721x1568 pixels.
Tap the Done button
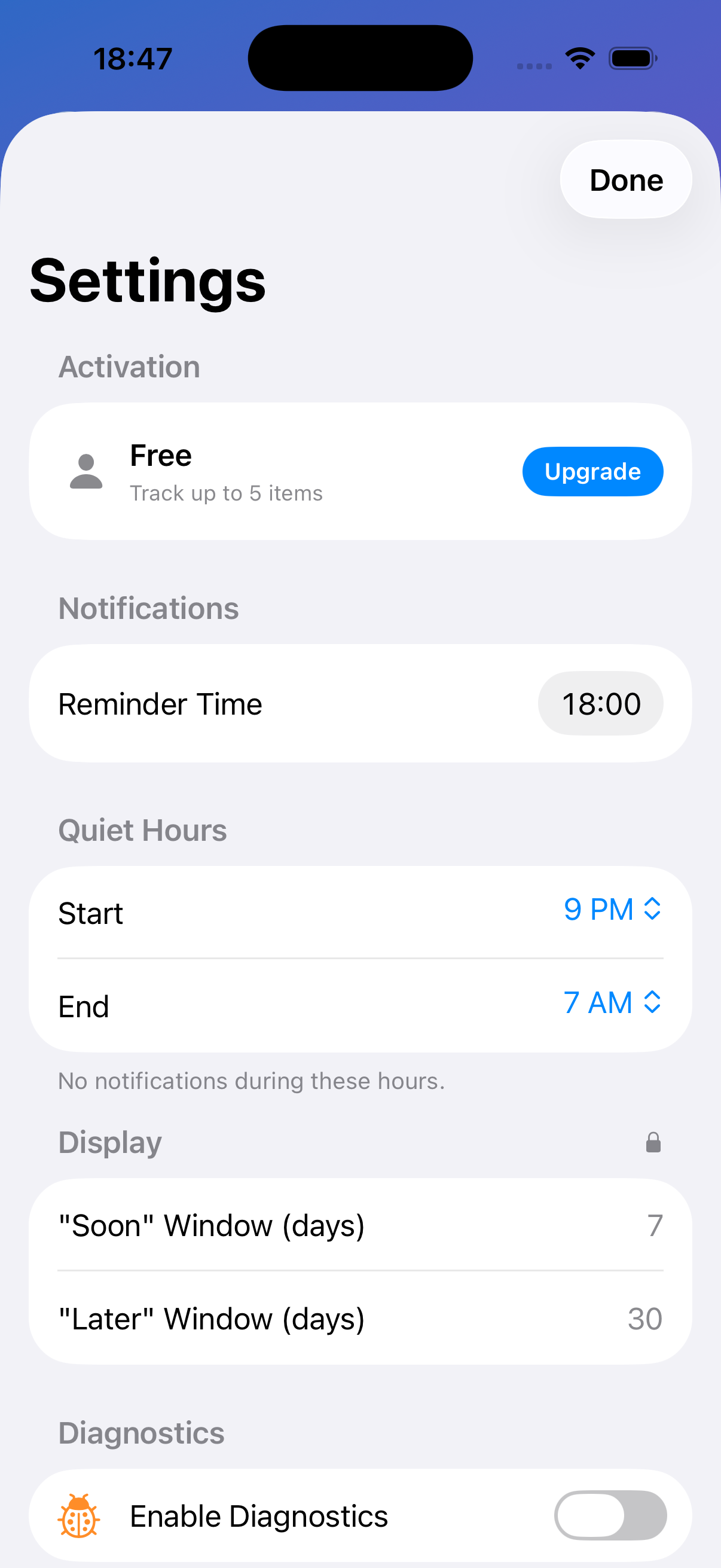[x=625, y=179]
